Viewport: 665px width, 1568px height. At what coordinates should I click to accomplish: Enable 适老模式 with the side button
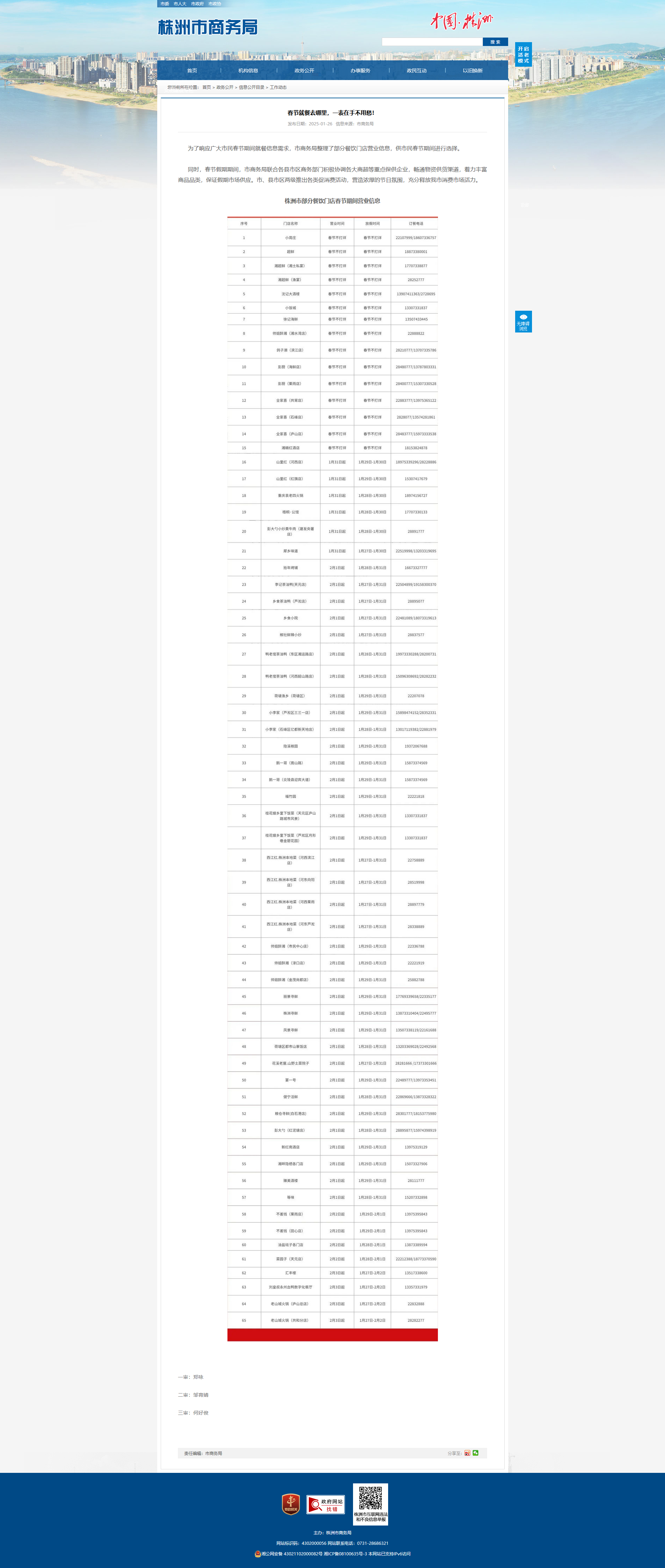coord(523,55)
